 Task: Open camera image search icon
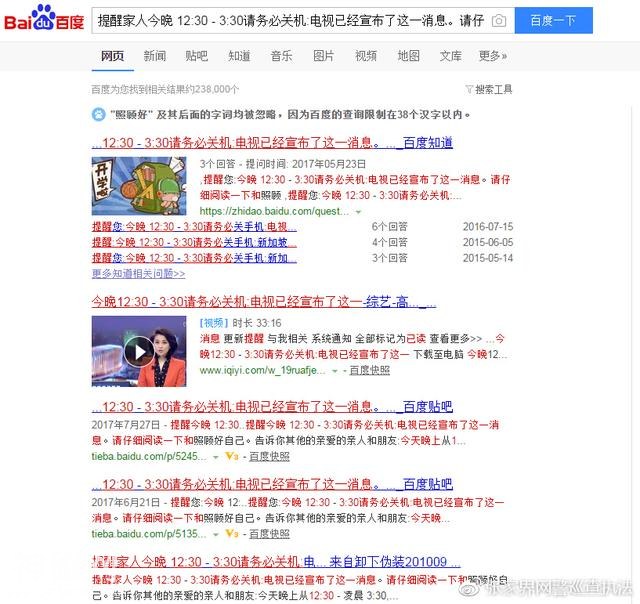point(499,20)
